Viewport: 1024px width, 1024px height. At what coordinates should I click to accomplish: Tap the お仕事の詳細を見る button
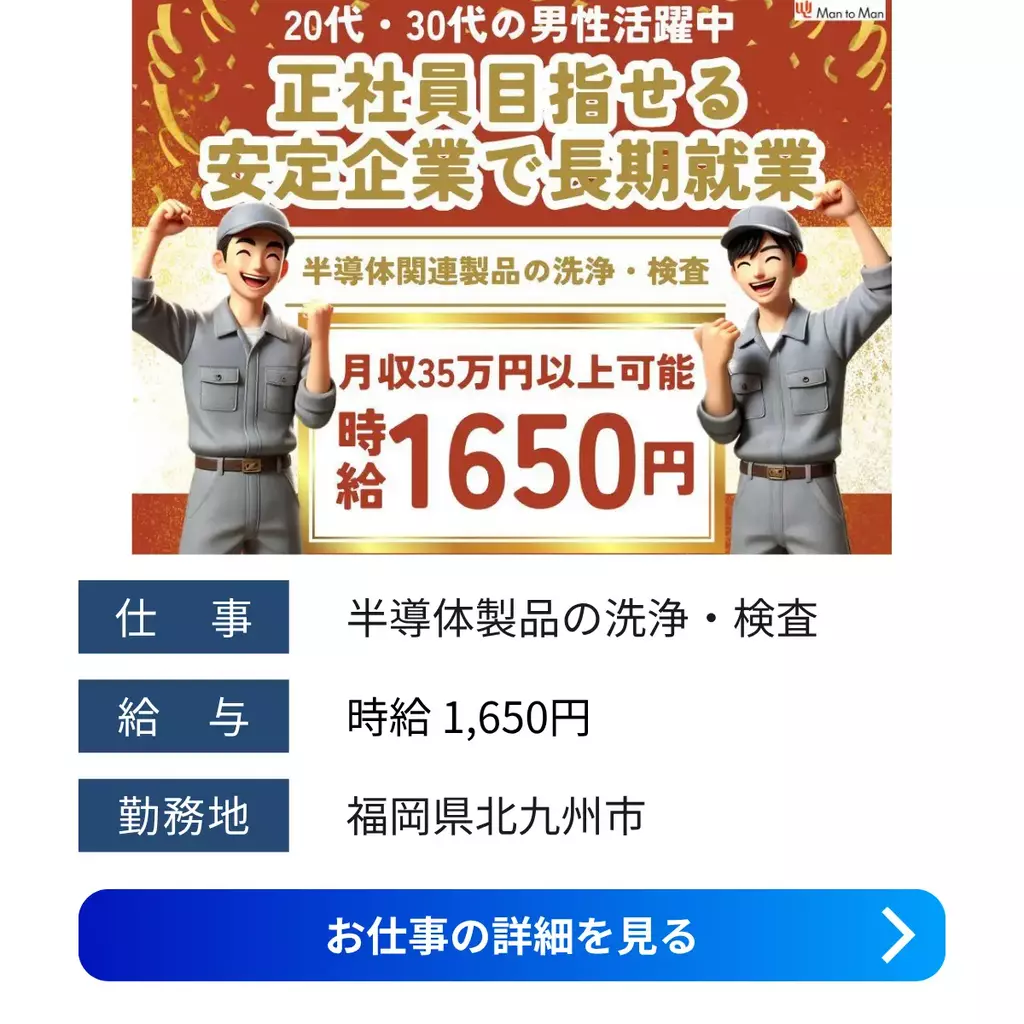[x=511, y=935]
